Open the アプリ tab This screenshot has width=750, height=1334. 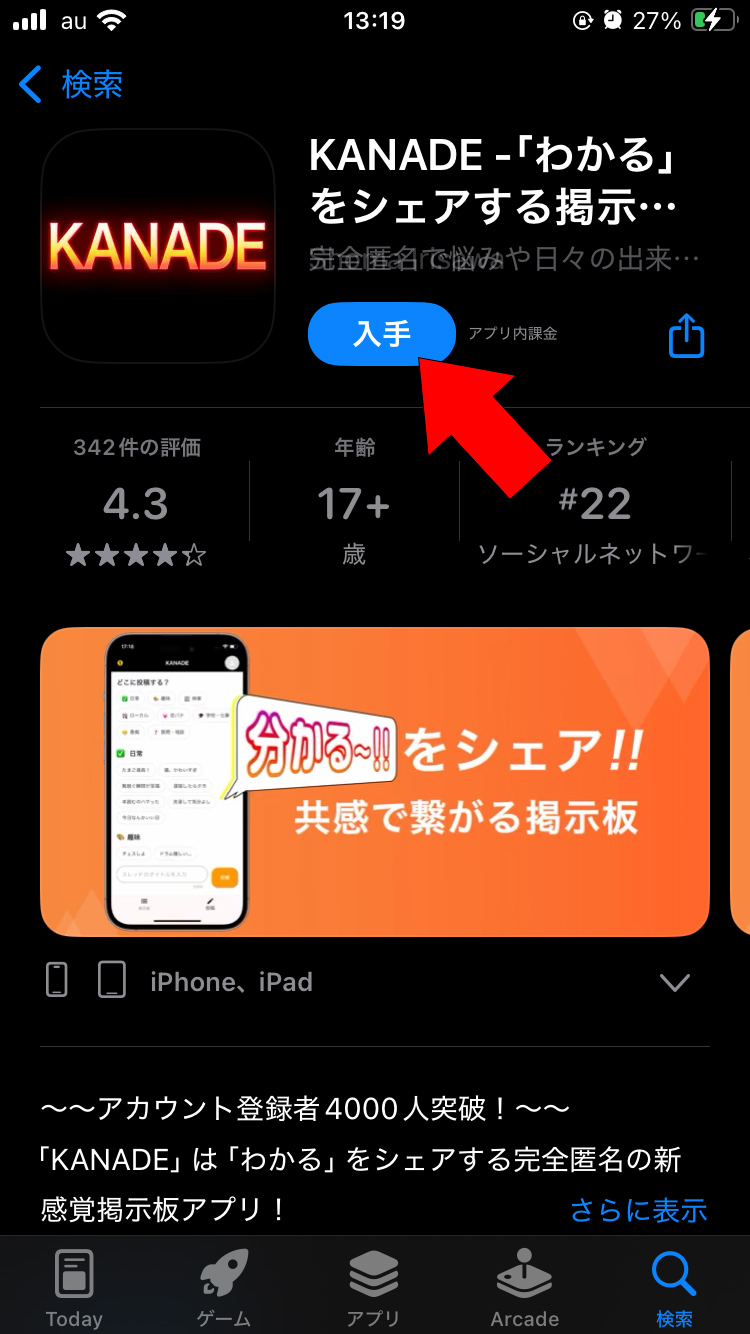click(x=374, y=1289)
